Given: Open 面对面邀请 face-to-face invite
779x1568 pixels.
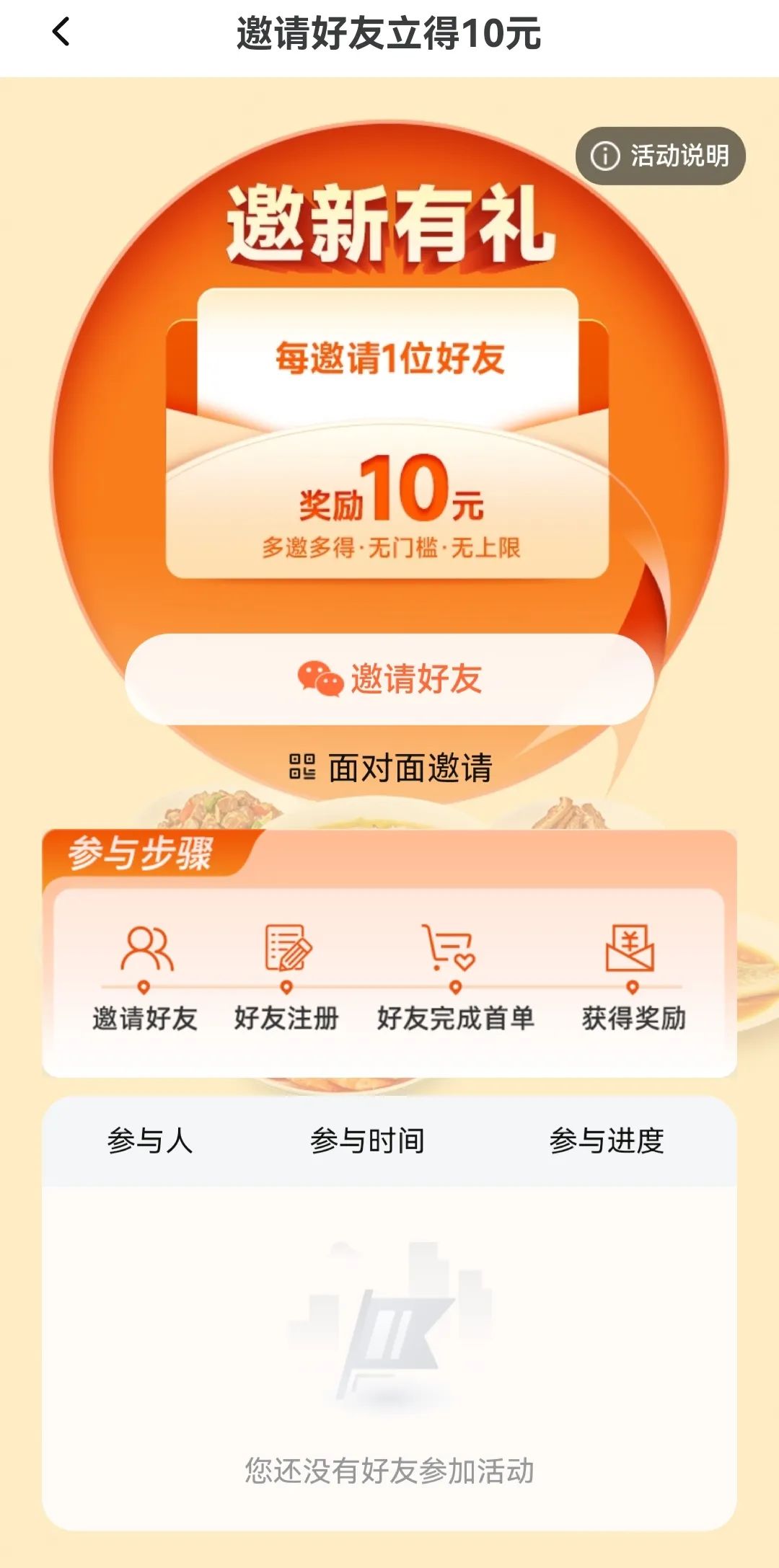Looking at the screenshot, I should point(391,768).
